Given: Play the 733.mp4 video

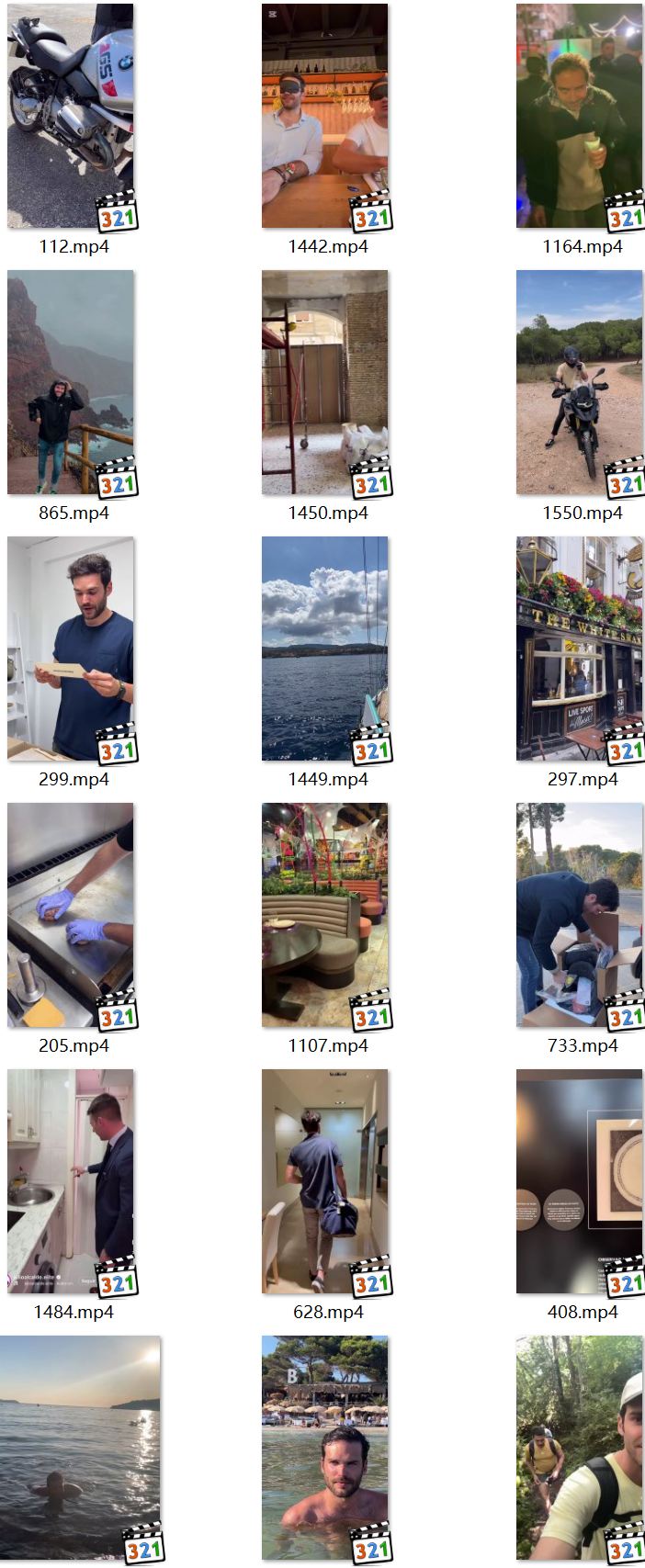Looking at the screenshot, I should (x=579, y=915).
